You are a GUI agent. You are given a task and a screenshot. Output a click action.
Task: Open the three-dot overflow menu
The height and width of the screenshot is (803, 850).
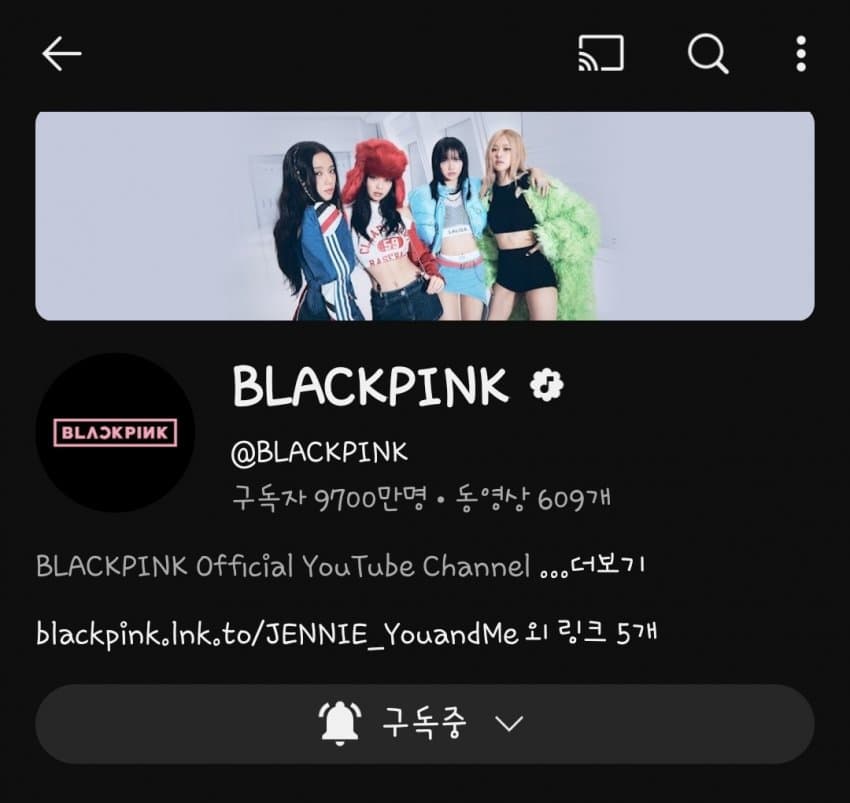pyautogui.click(x=801, y=54)
